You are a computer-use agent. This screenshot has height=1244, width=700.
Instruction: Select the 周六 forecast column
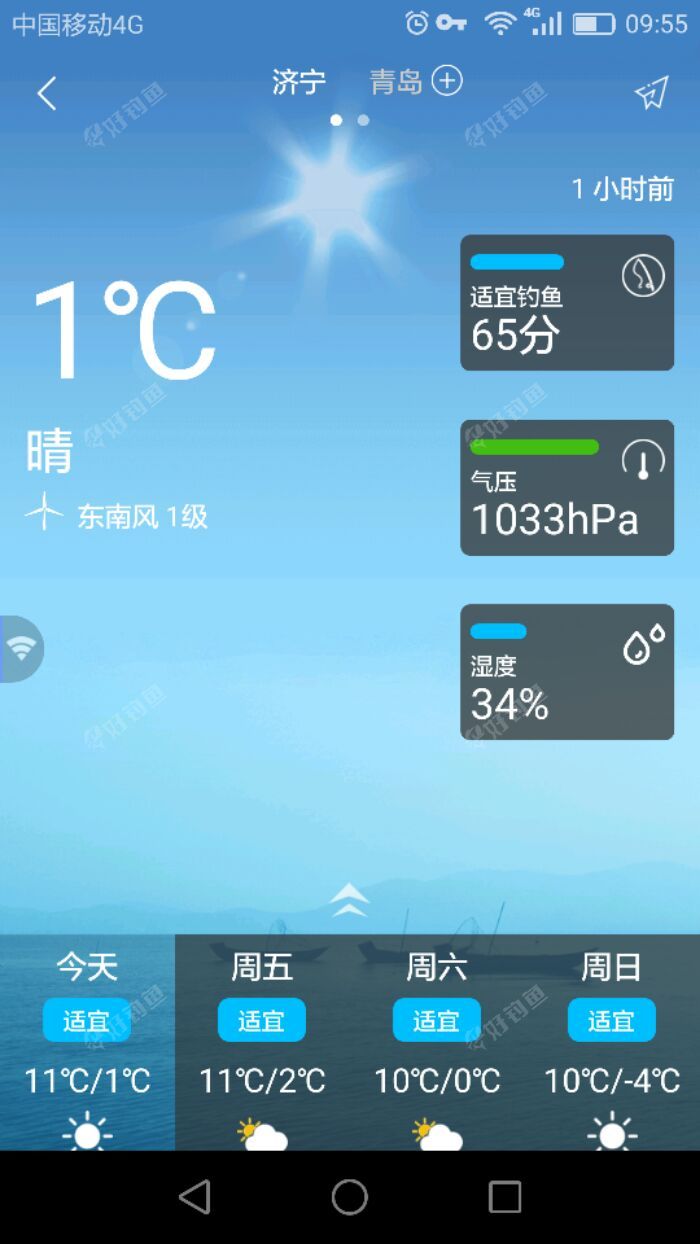pos(437,1040)
